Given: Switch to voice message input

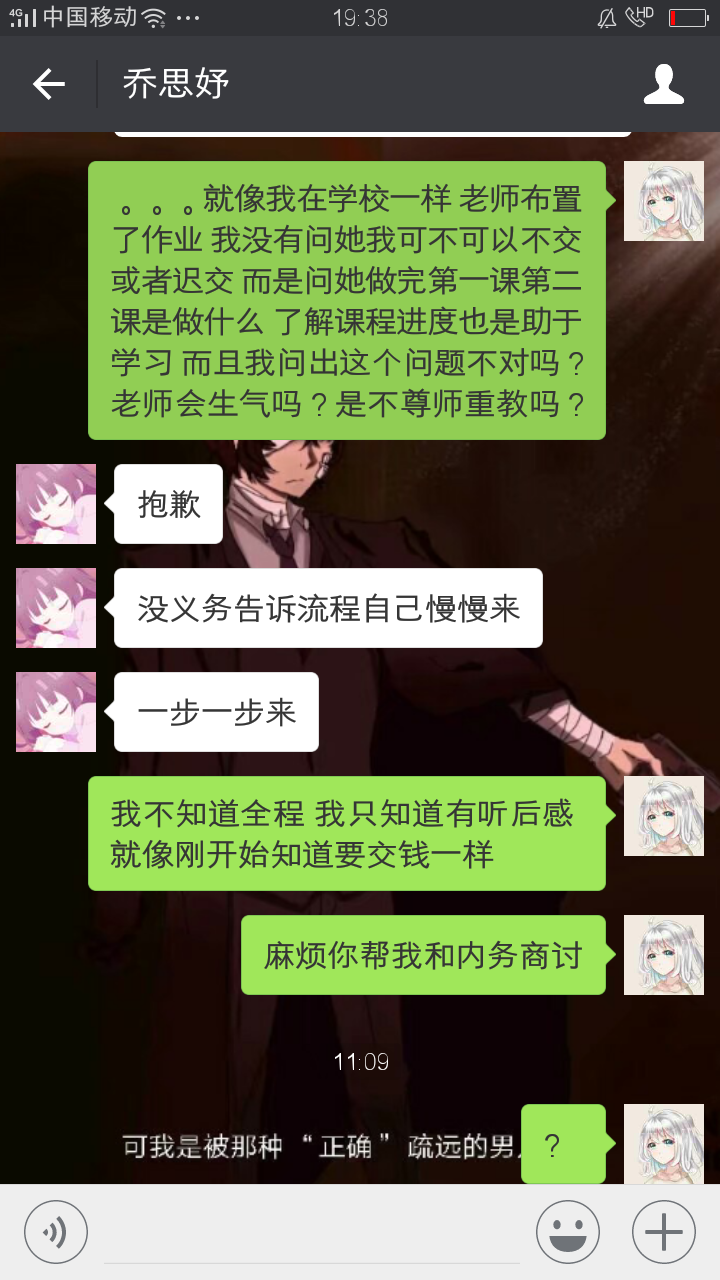Looking at the screenshot, I should point(56,1232).
